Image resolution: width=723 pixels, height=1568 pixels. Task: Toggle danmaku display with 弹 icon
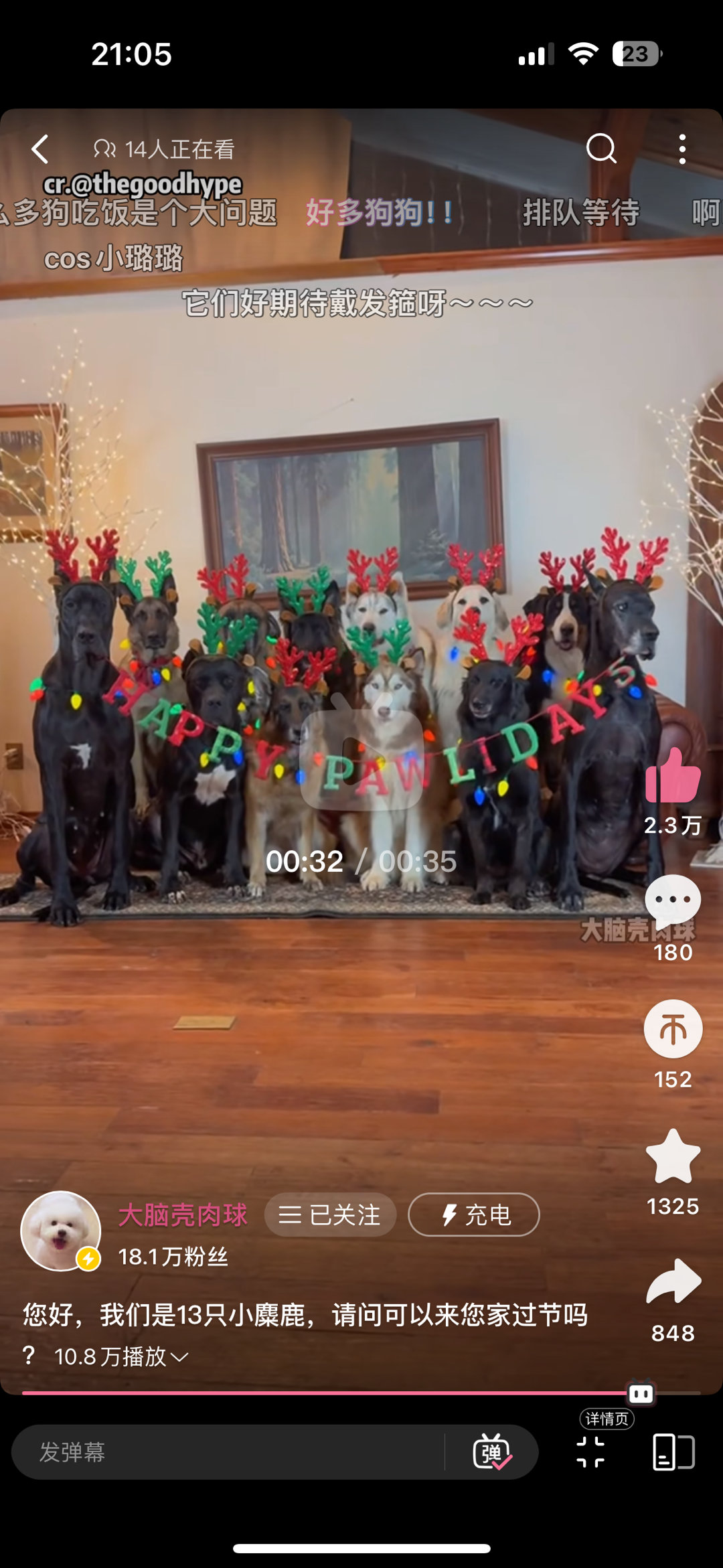(491, 1452)
